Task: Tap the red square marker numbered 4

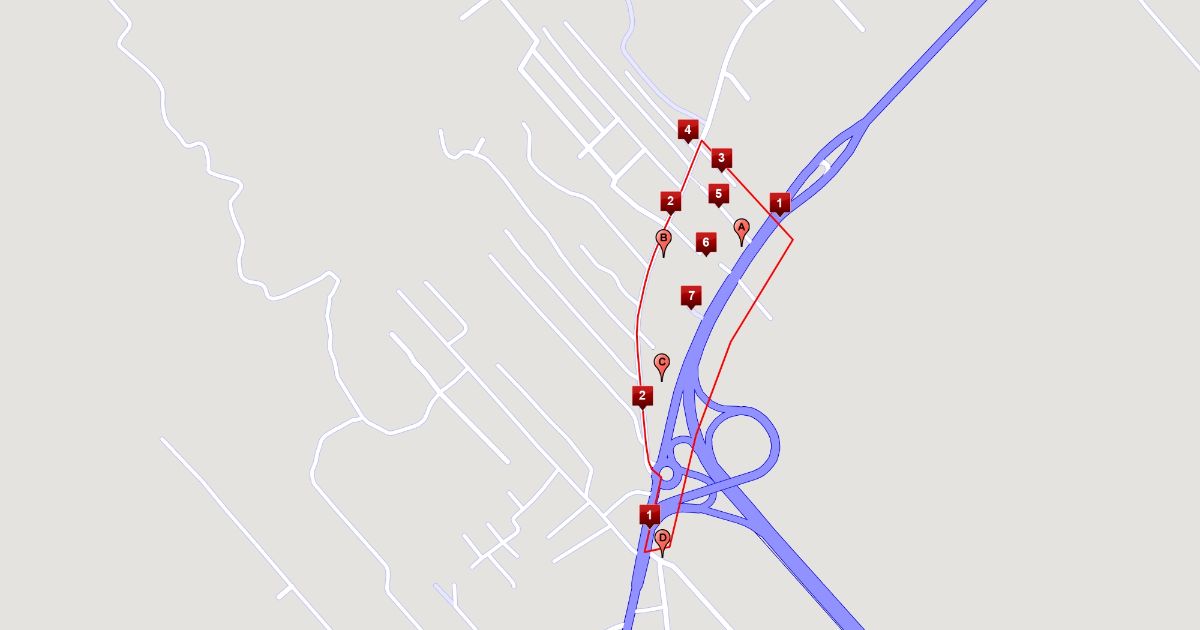Action: (687, 130)
